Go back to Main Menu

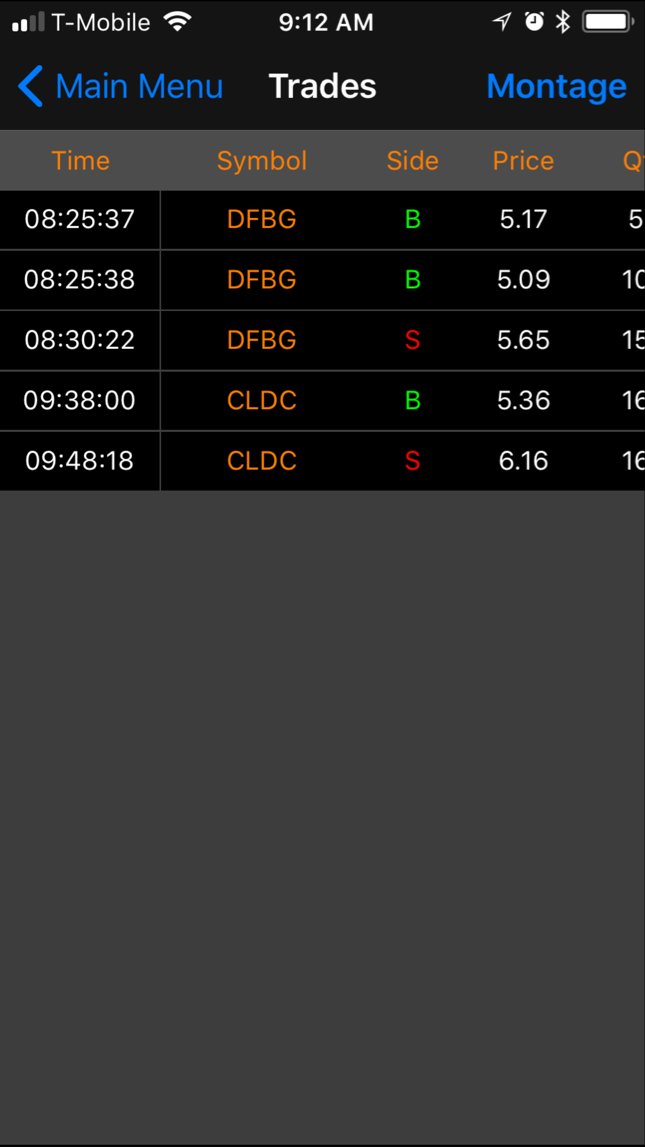pyautogui.click(x=121, y=86)
